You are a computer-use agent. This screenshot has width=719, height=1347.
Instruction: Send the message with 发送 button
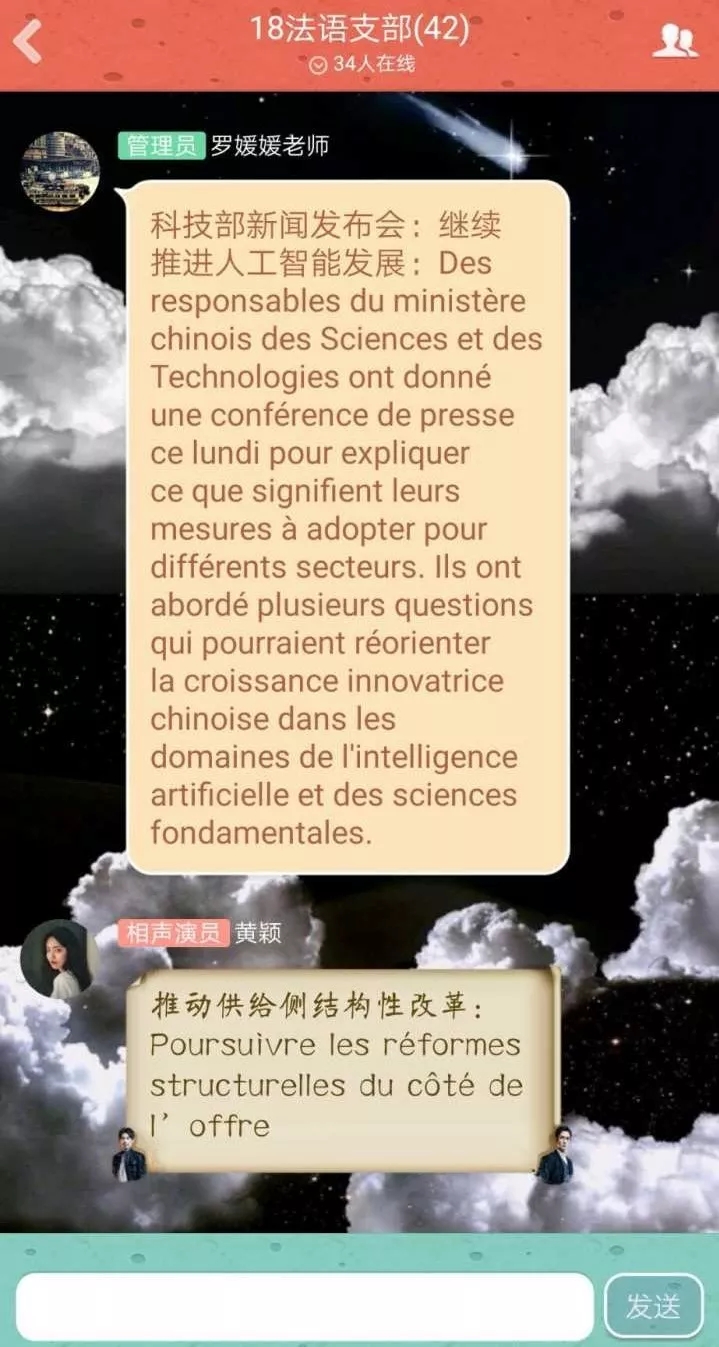click(653, 1306)
